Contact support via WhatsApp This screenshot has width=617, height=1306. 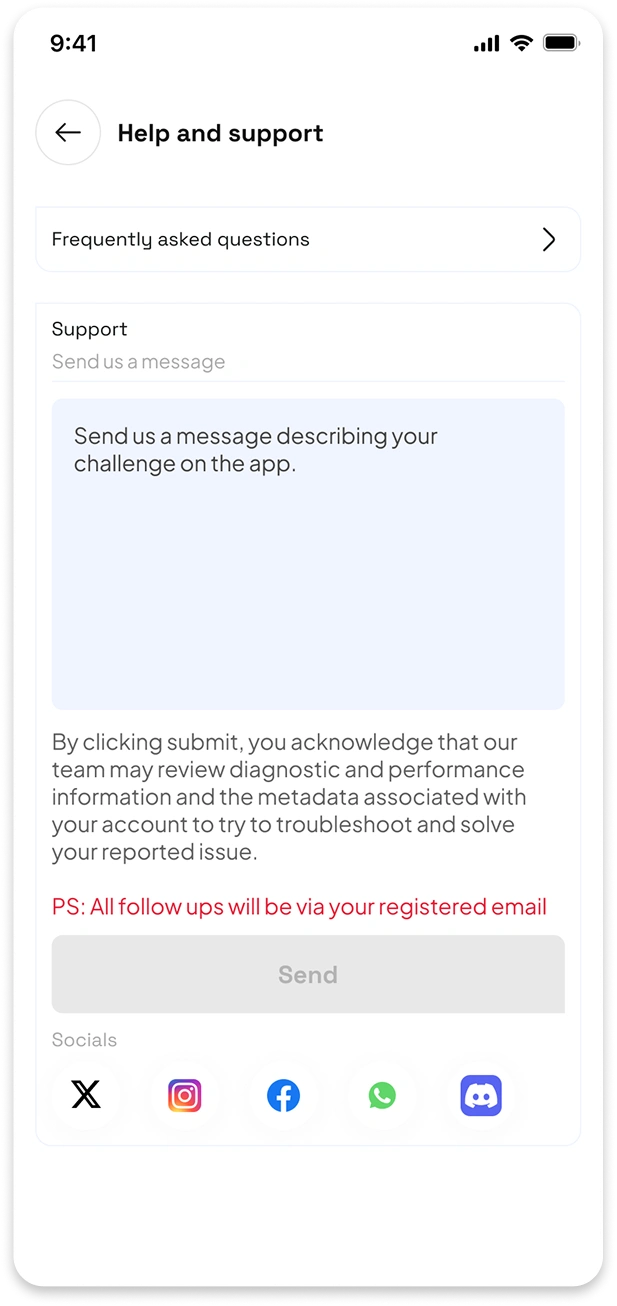coord(381,1096)
